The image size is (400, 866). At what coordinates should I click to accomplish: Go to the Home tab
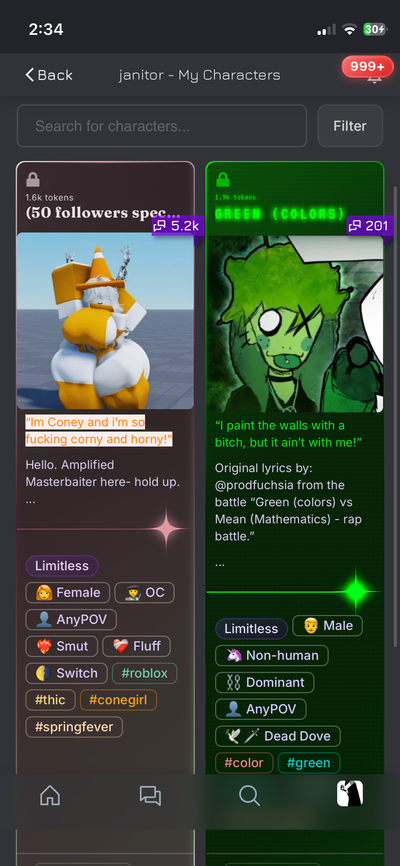[50, 795]
